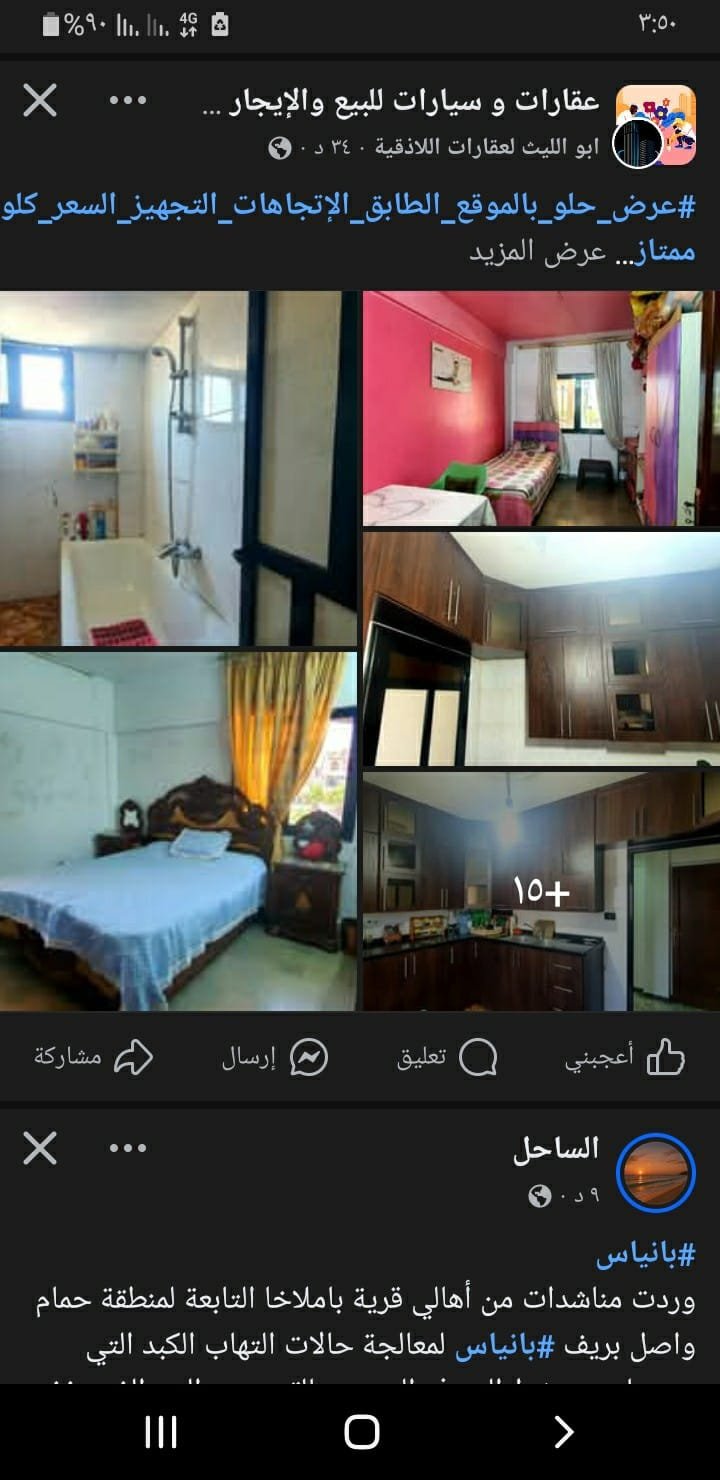Viewport: 720px width, 1480px height.
Task: Open the عقارات و سيارات للبيع والإيجار group
Action: click(x=400, y=101)
